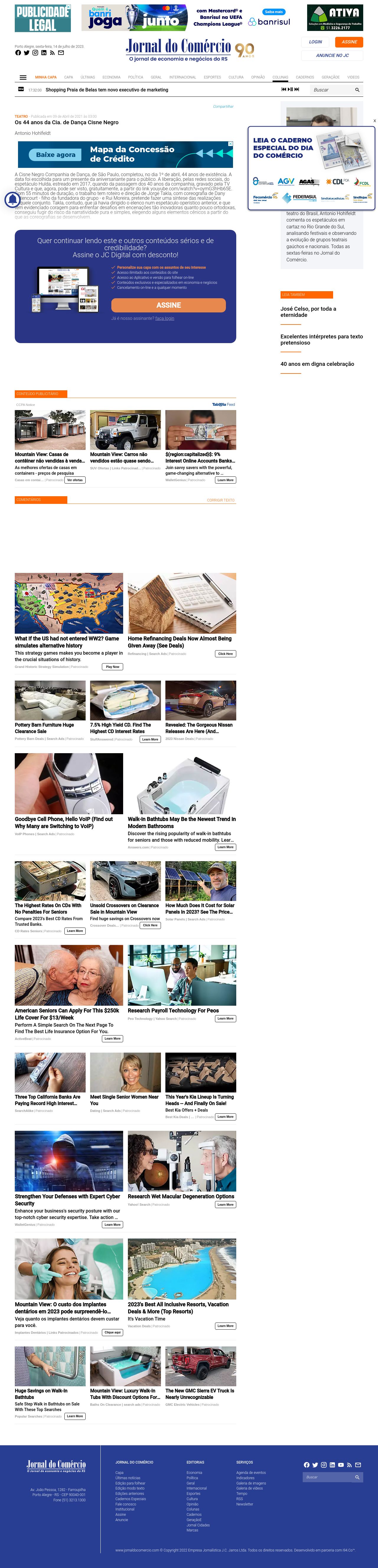Open the COLUNAS section

(281, 77)
